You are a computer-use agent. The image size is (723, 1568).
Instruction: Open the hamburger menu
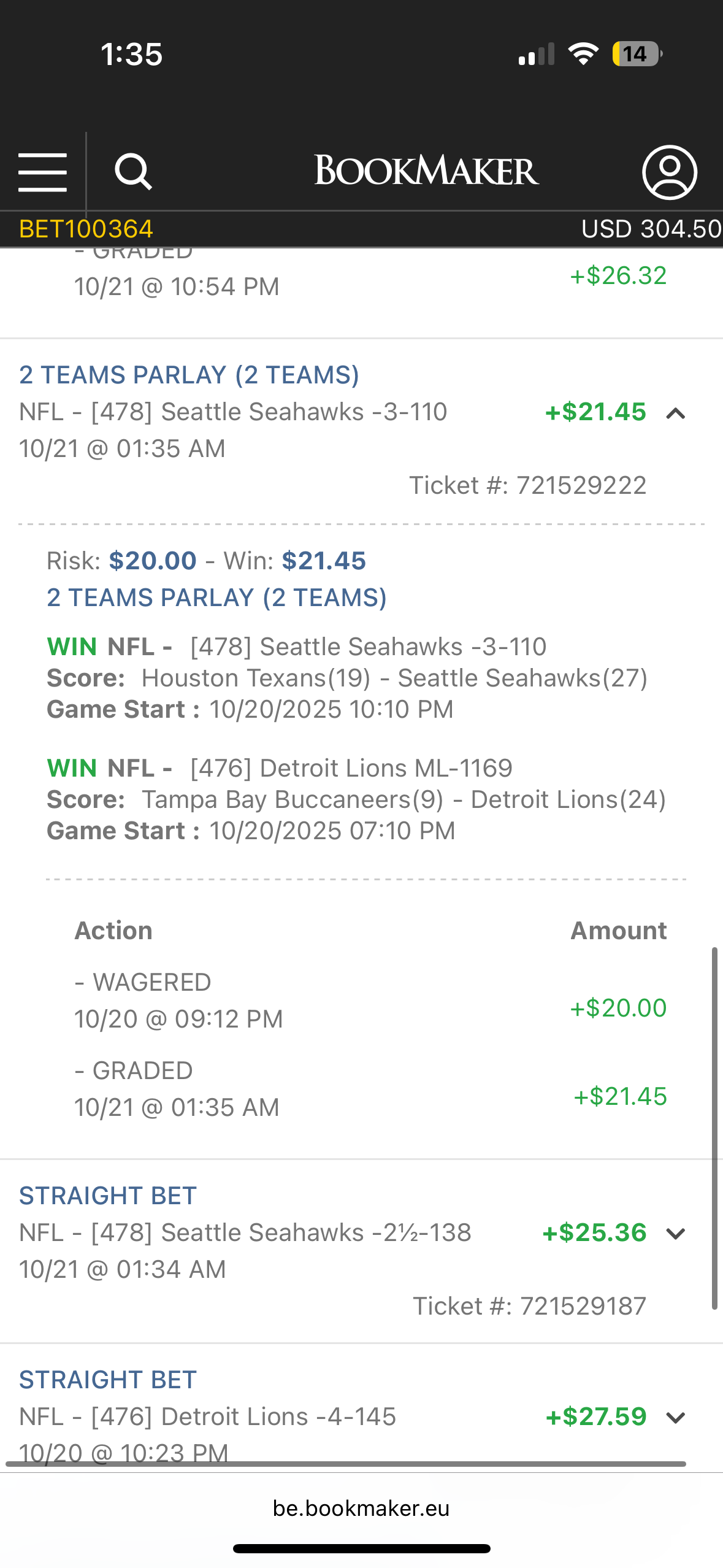point(42,172)
